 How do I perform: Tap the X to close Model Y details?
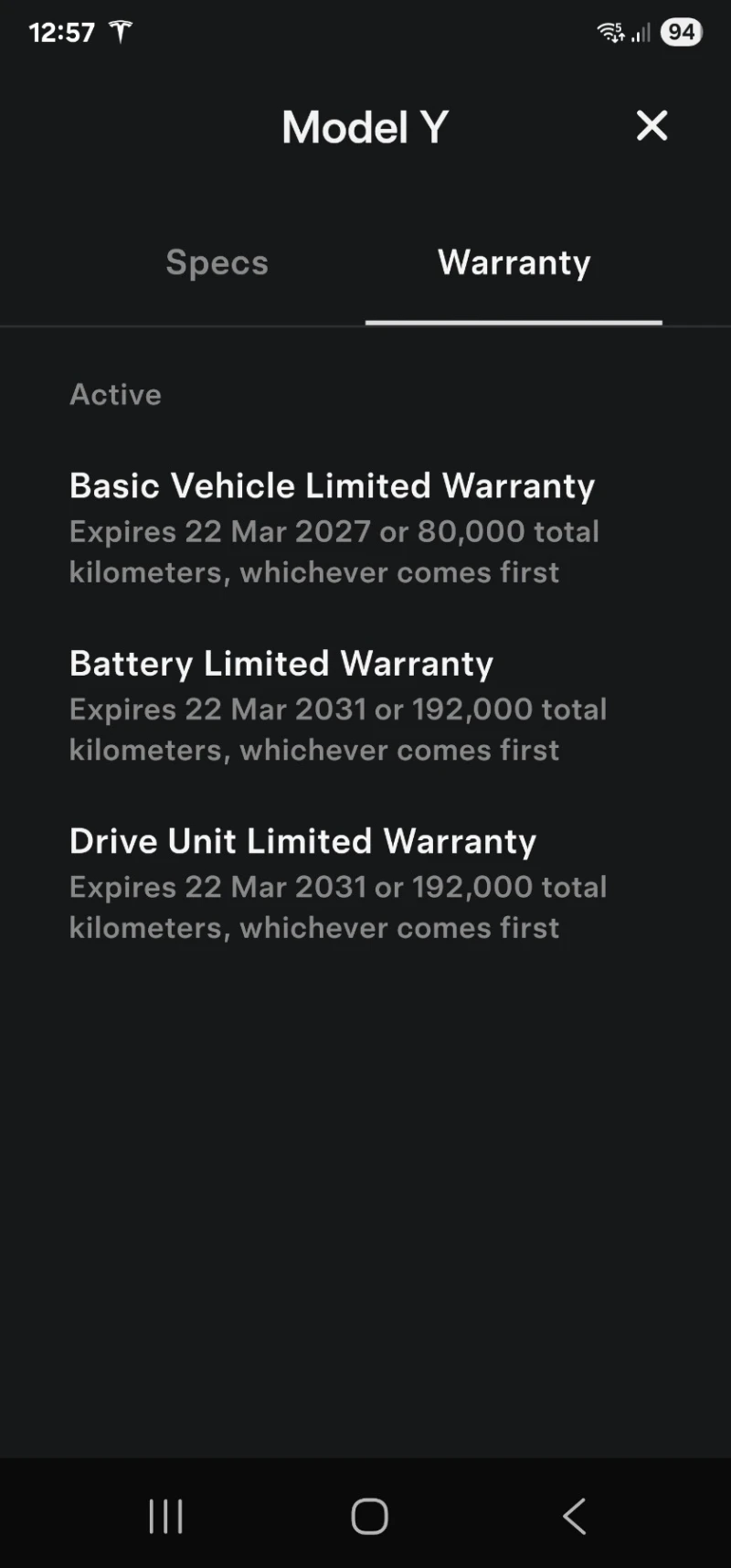[652, 126]
